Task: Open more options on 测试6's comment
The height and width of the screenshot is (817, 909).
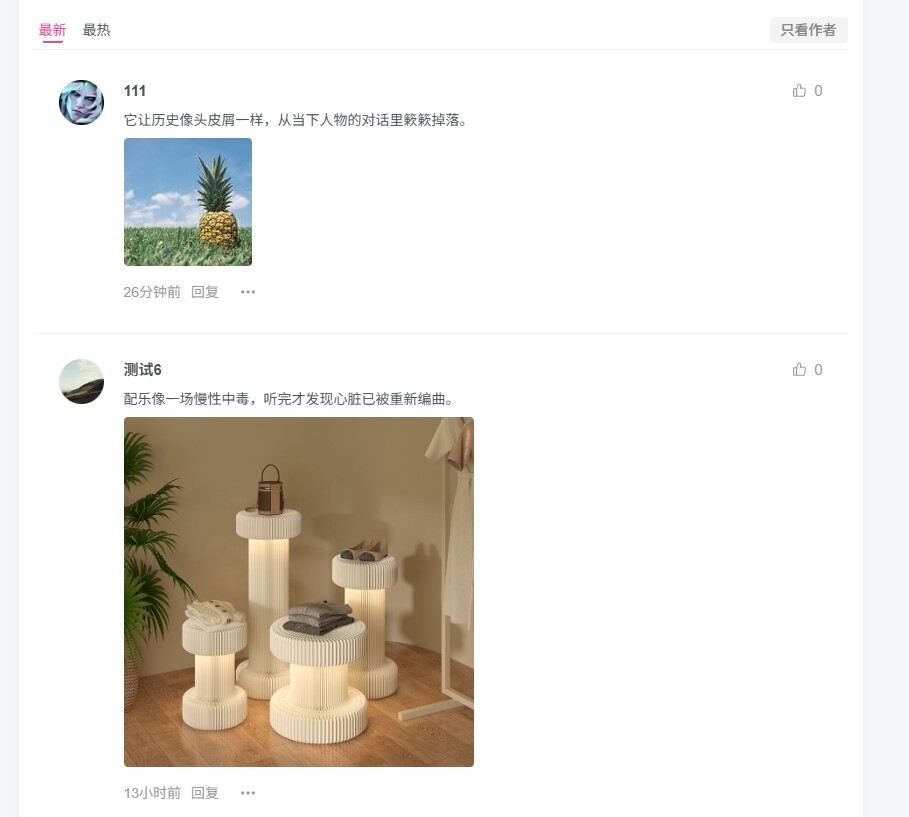Action: (x=248, y=793)
